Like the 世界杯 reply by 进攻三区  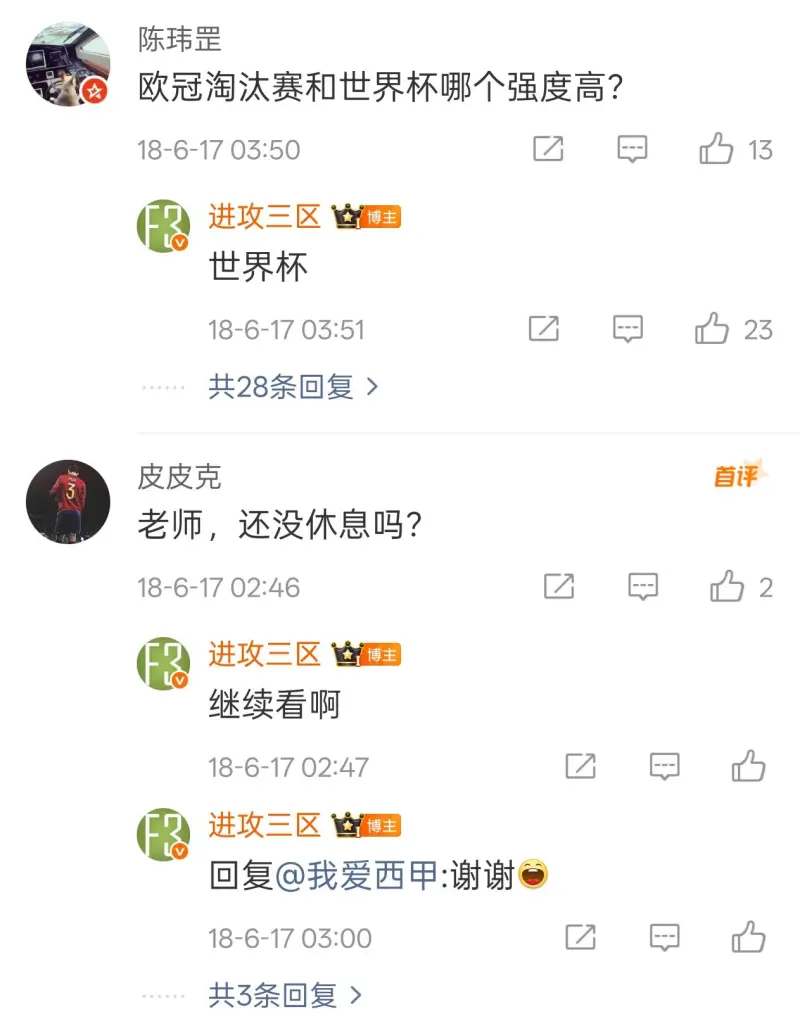(x=713, y=329)
